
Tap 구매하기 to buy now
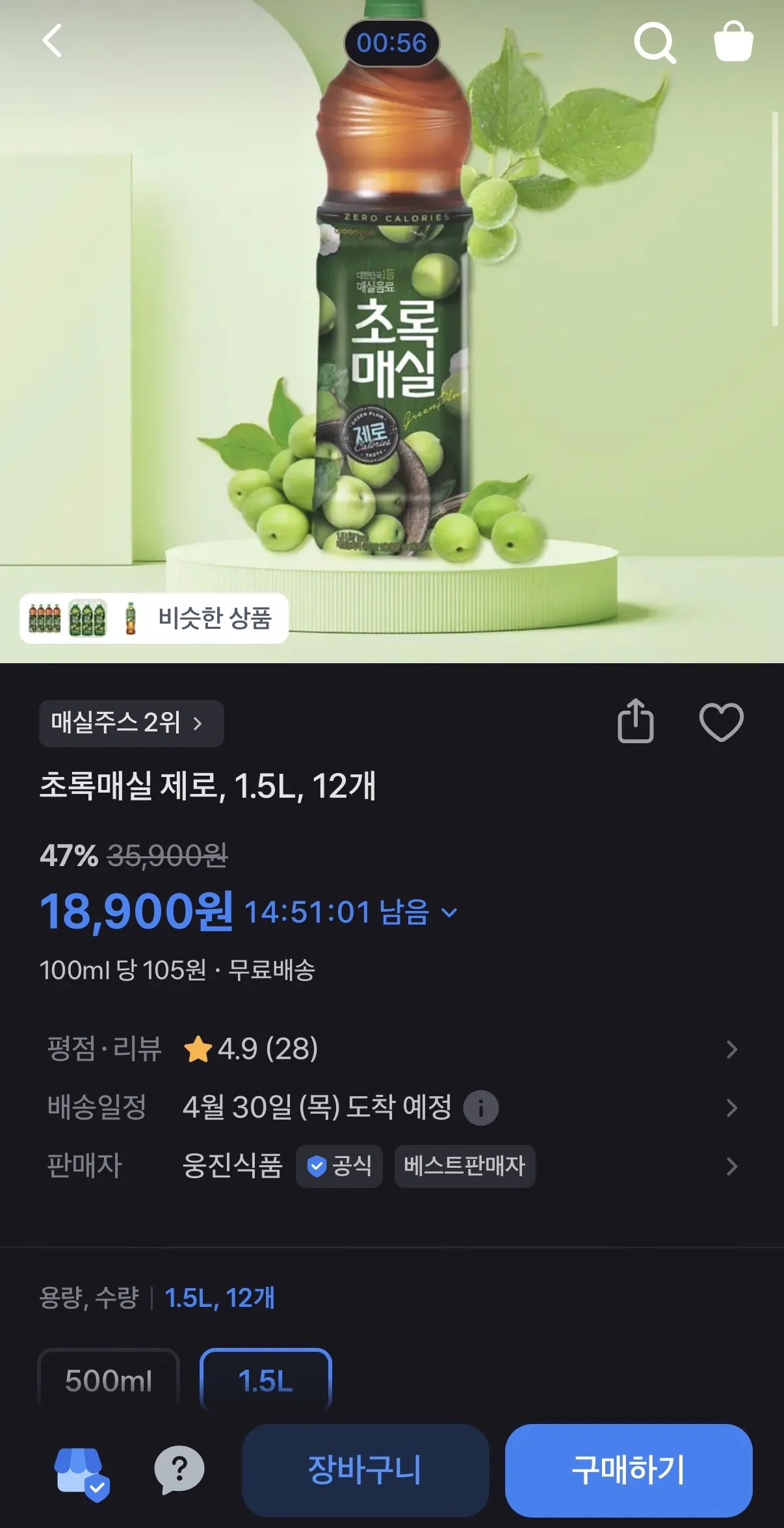click(629, 1470)
